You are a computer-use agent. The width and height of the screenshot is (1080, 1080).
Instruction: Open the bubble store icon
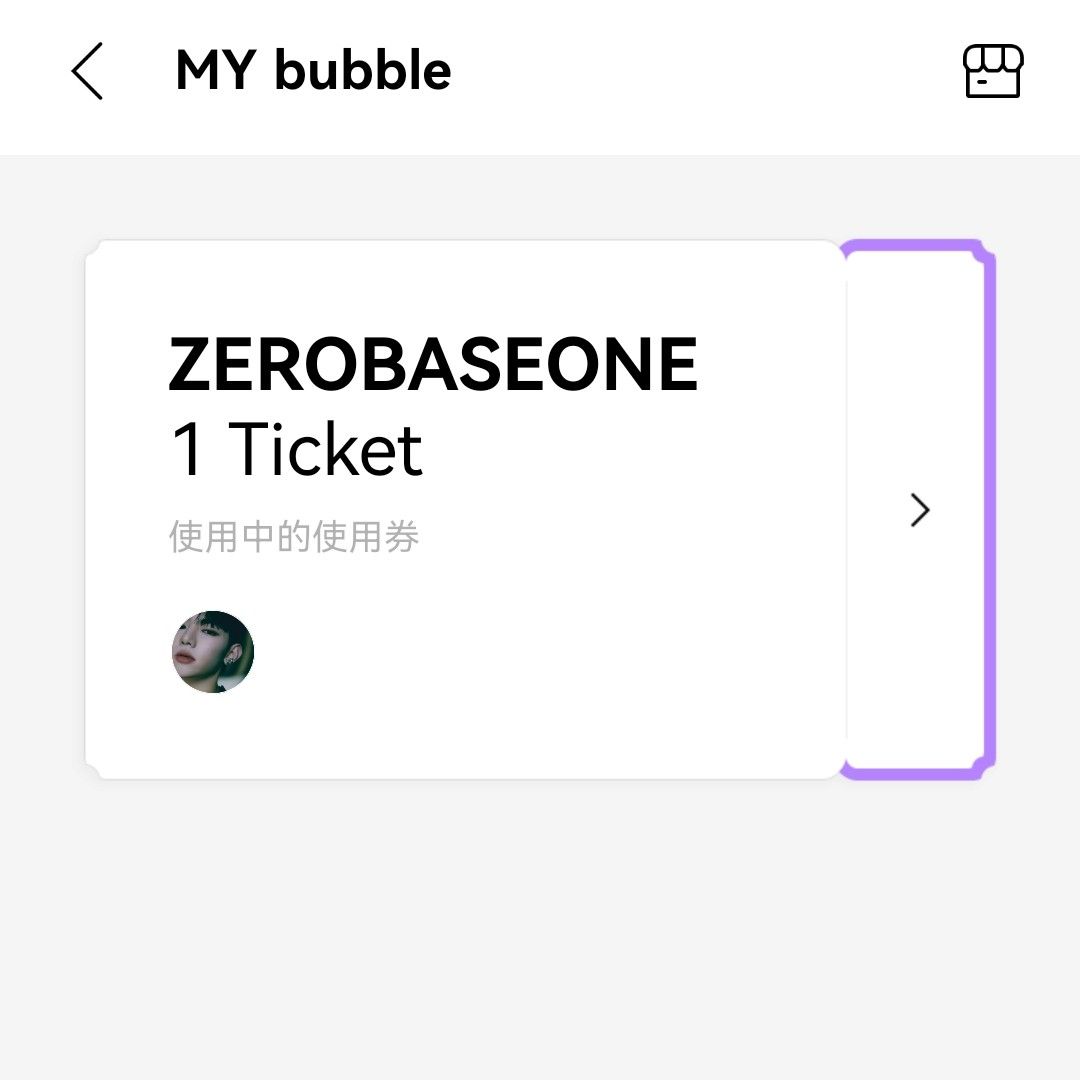(x=992, y=71)
